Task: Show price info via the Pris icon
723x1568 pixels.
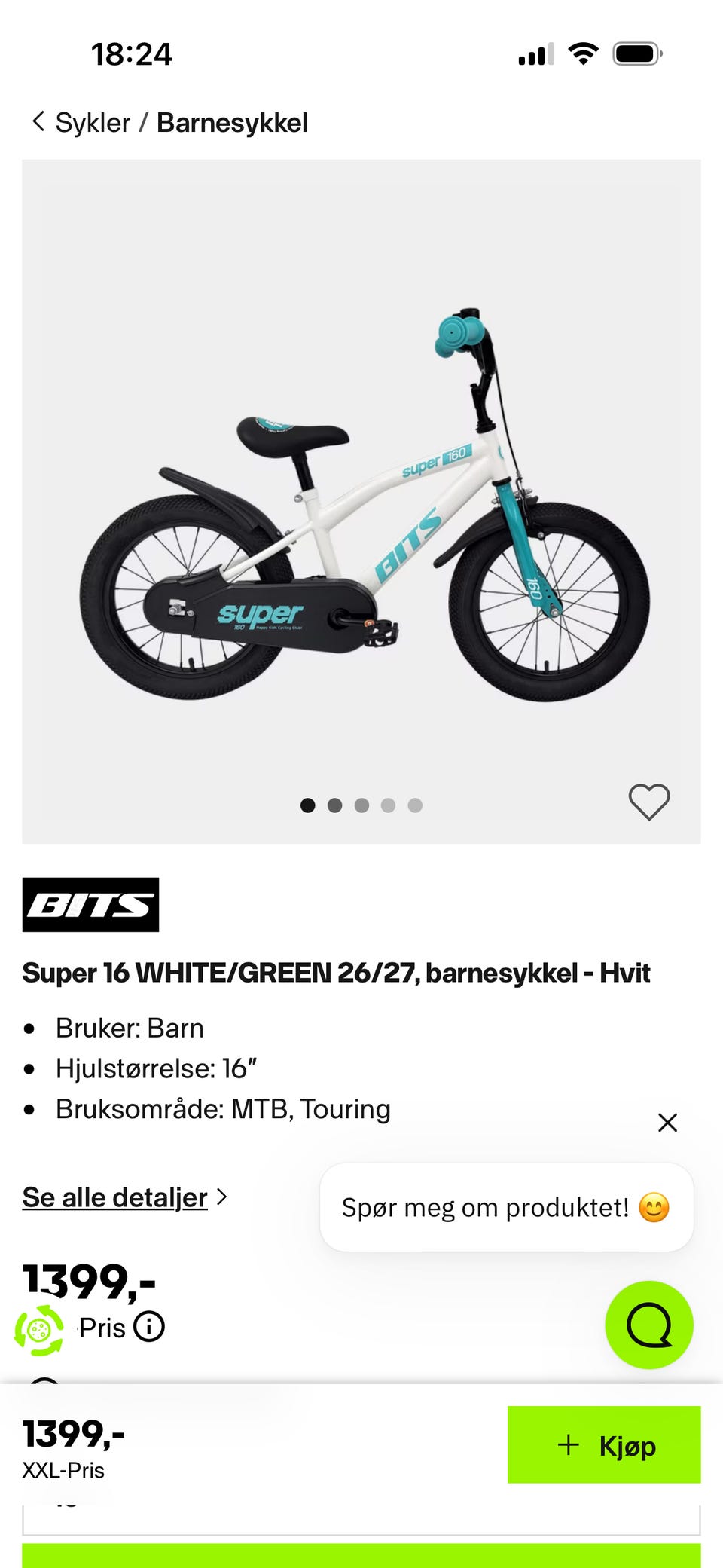Action: (149, 1327)
